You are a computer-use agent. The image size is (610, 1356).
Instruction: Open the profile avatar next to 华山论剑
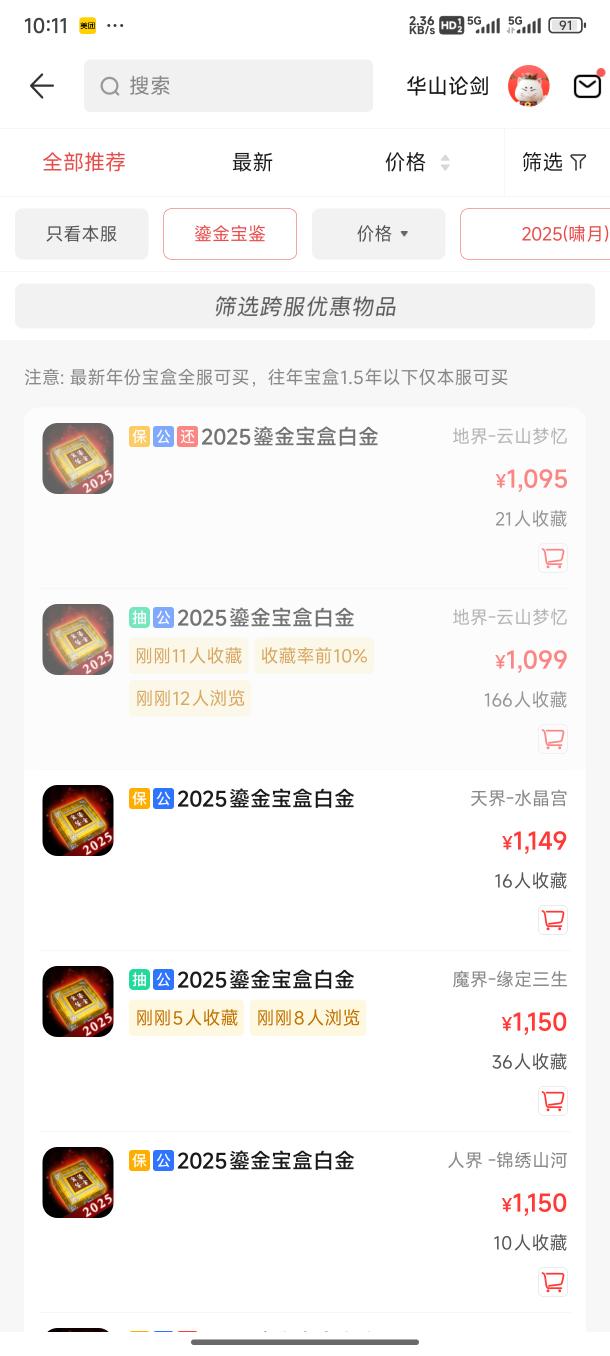(528, 86)
